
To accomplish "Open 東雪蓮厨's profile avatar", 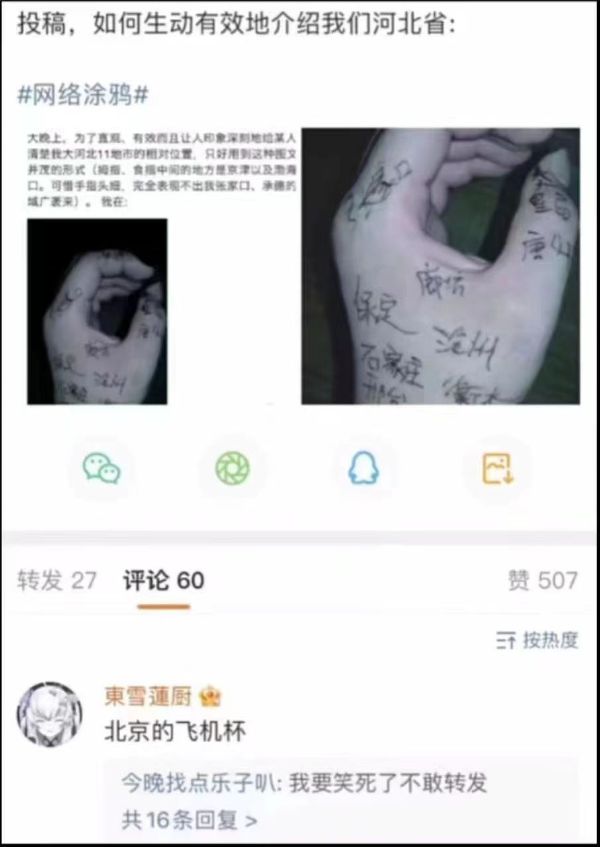I will point(50,715).
